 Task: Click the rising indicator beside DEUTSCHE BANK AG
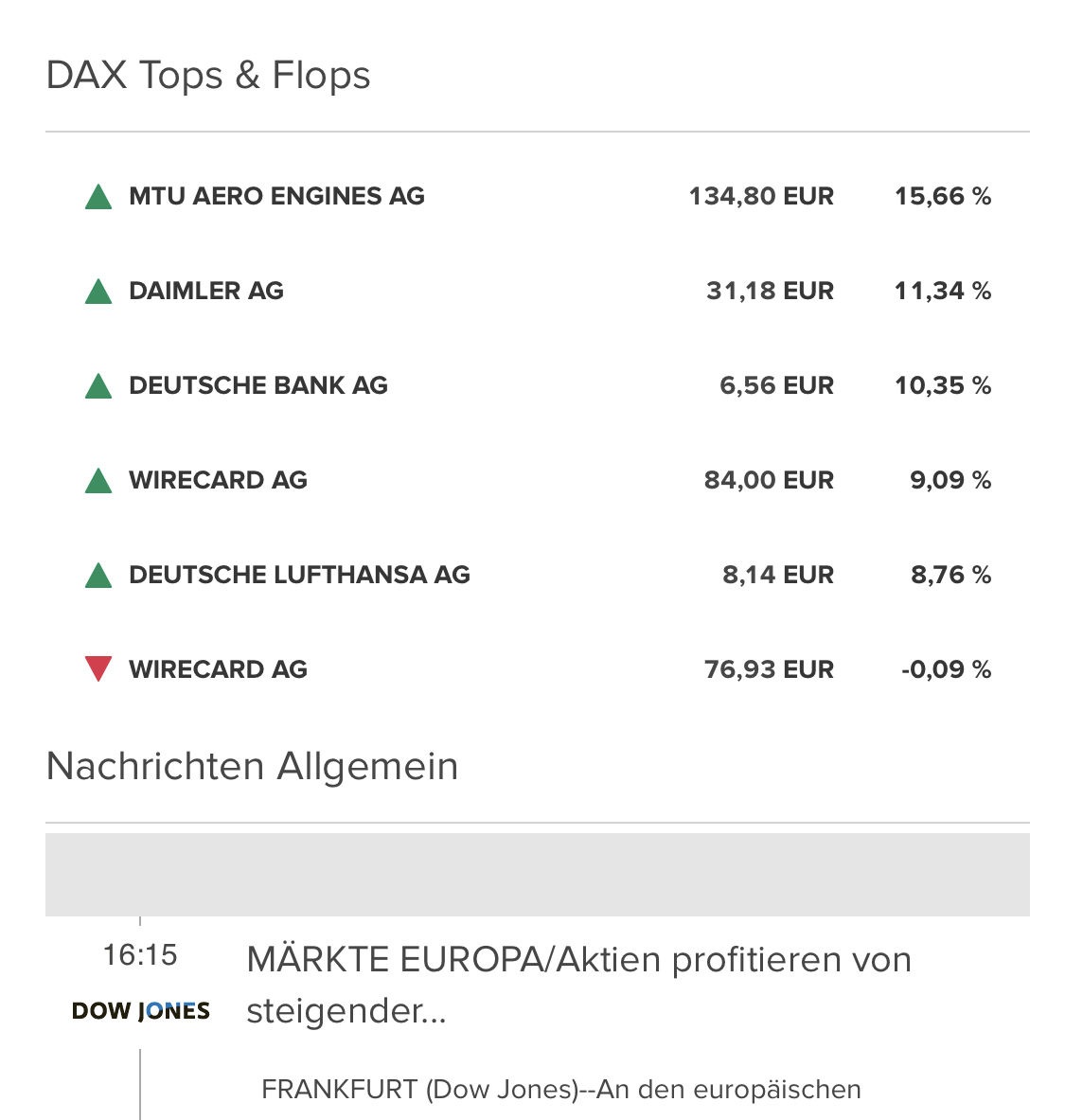point(98,384)
